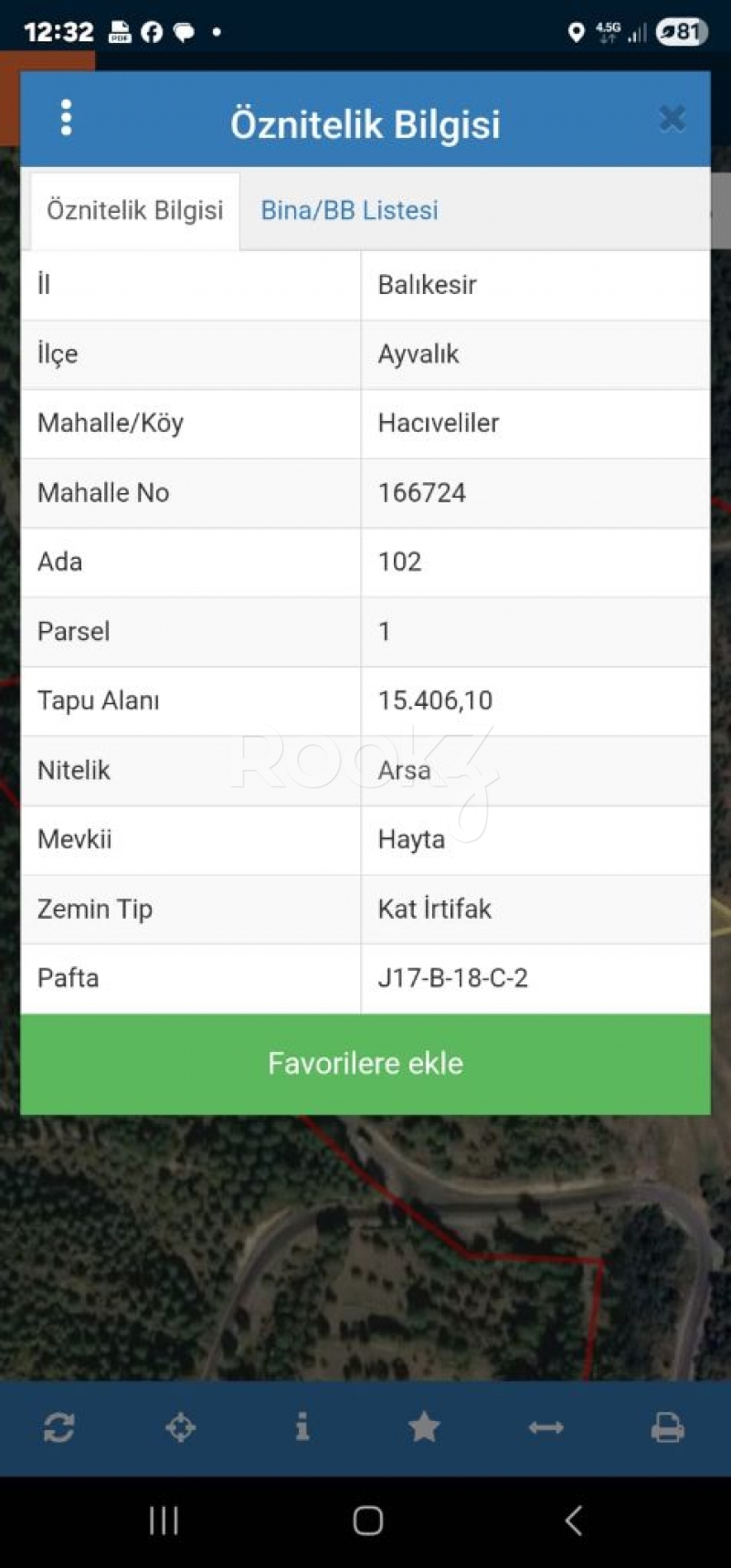The width and height of the screenshot is (731, 1568).
Task: Go to the home screen via system button
Action: [367, 1521]
